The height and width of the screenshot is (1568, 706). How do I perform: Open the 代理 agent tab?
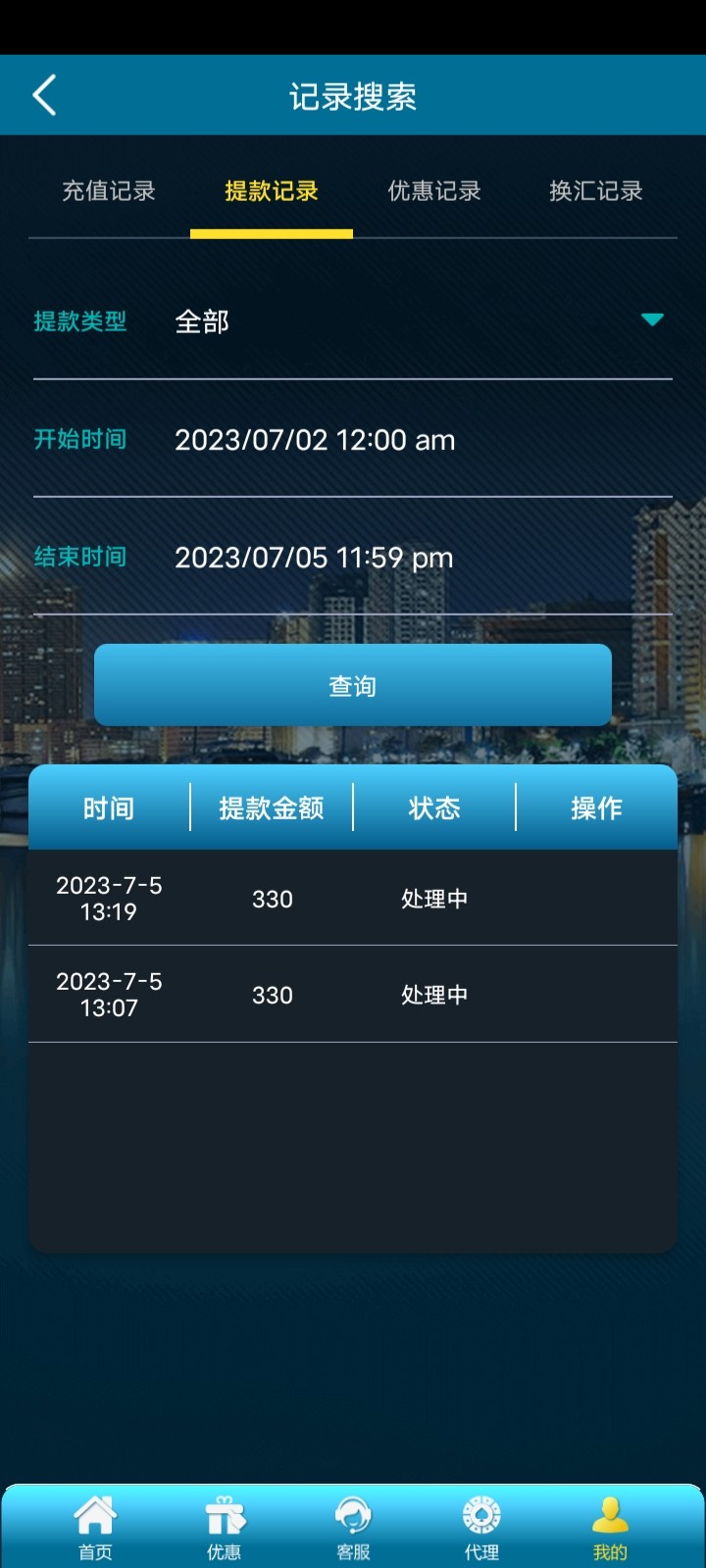click(481, 1527)
